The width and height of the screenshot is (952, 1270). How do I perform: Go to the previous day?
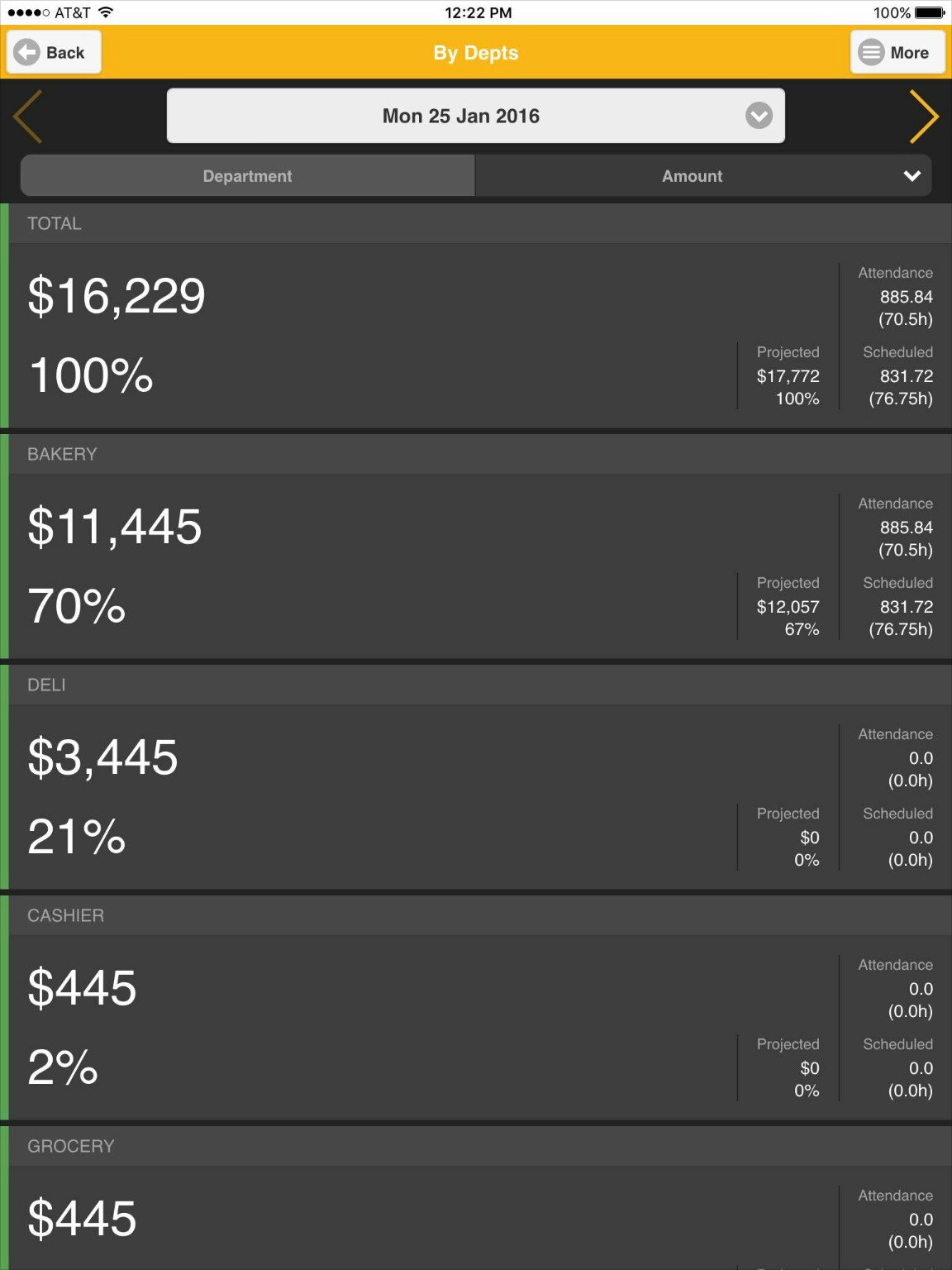pyautogui.click(x=28, y=117)
